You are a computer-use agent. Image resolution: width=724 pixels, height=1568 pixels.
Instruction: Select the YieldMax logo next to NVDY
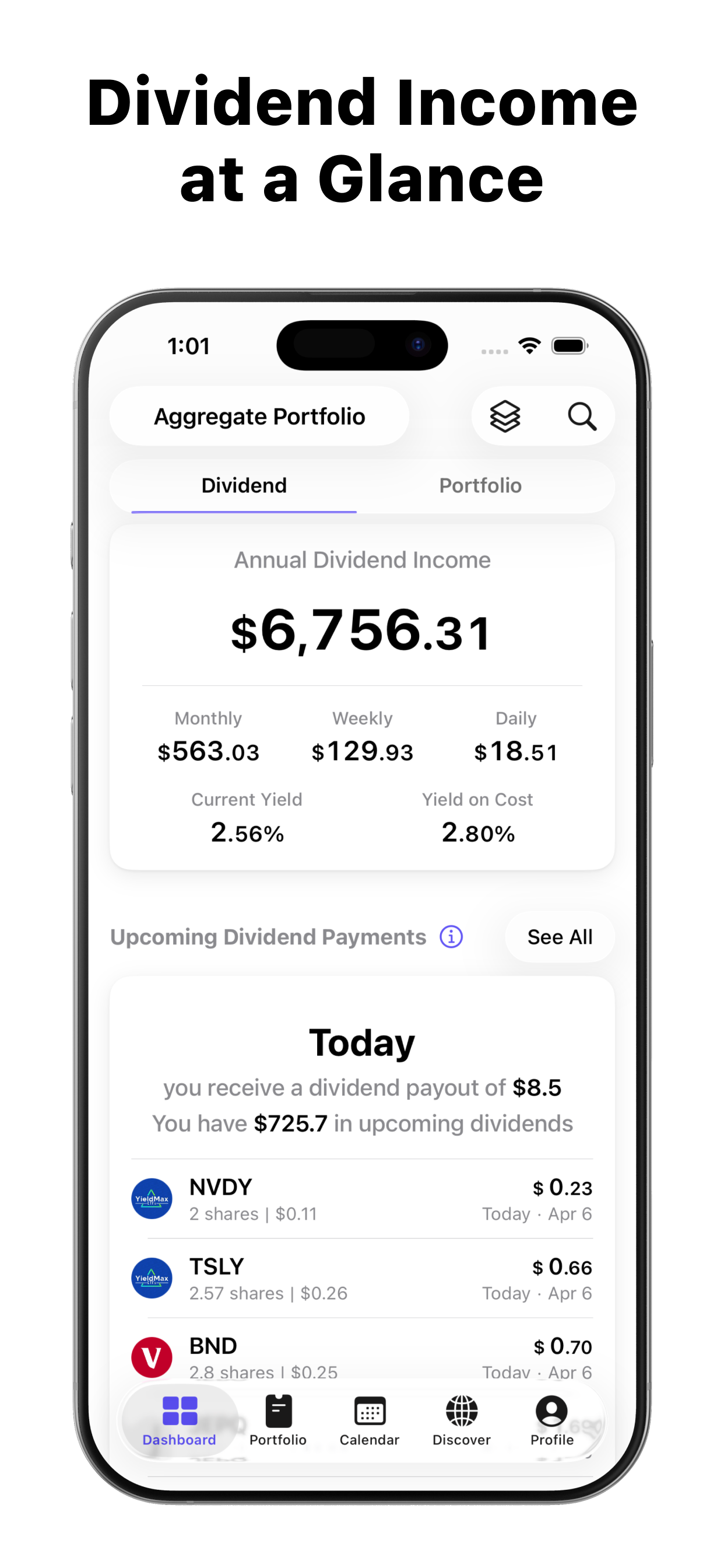152,1199
